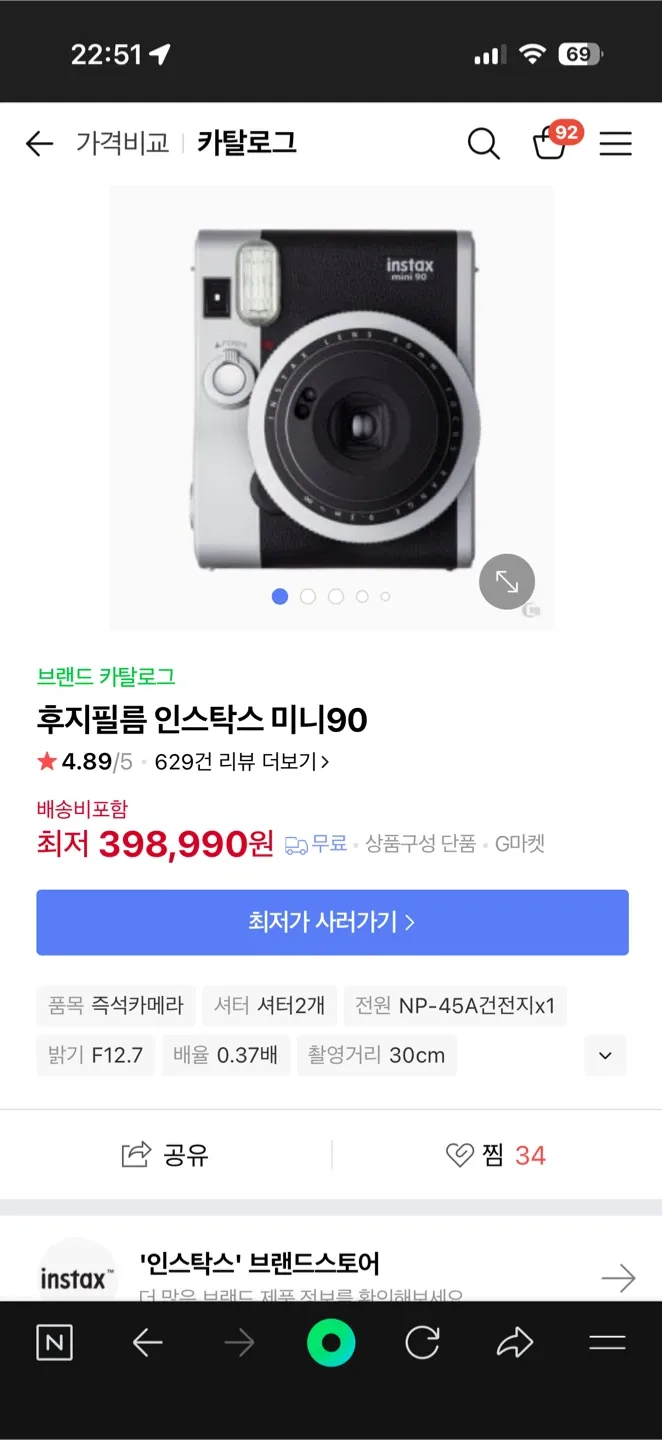
Task: Add the product to 찜 wishlist
Action: coord(496,1155)
